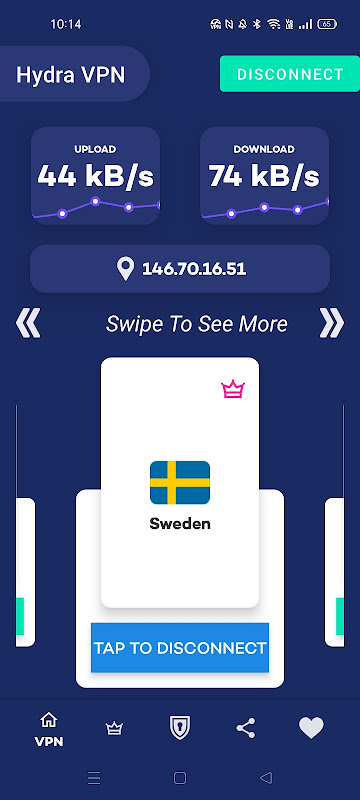Switch to the VPN home tab
Screen dimensions: 360x800
(49, 730)
